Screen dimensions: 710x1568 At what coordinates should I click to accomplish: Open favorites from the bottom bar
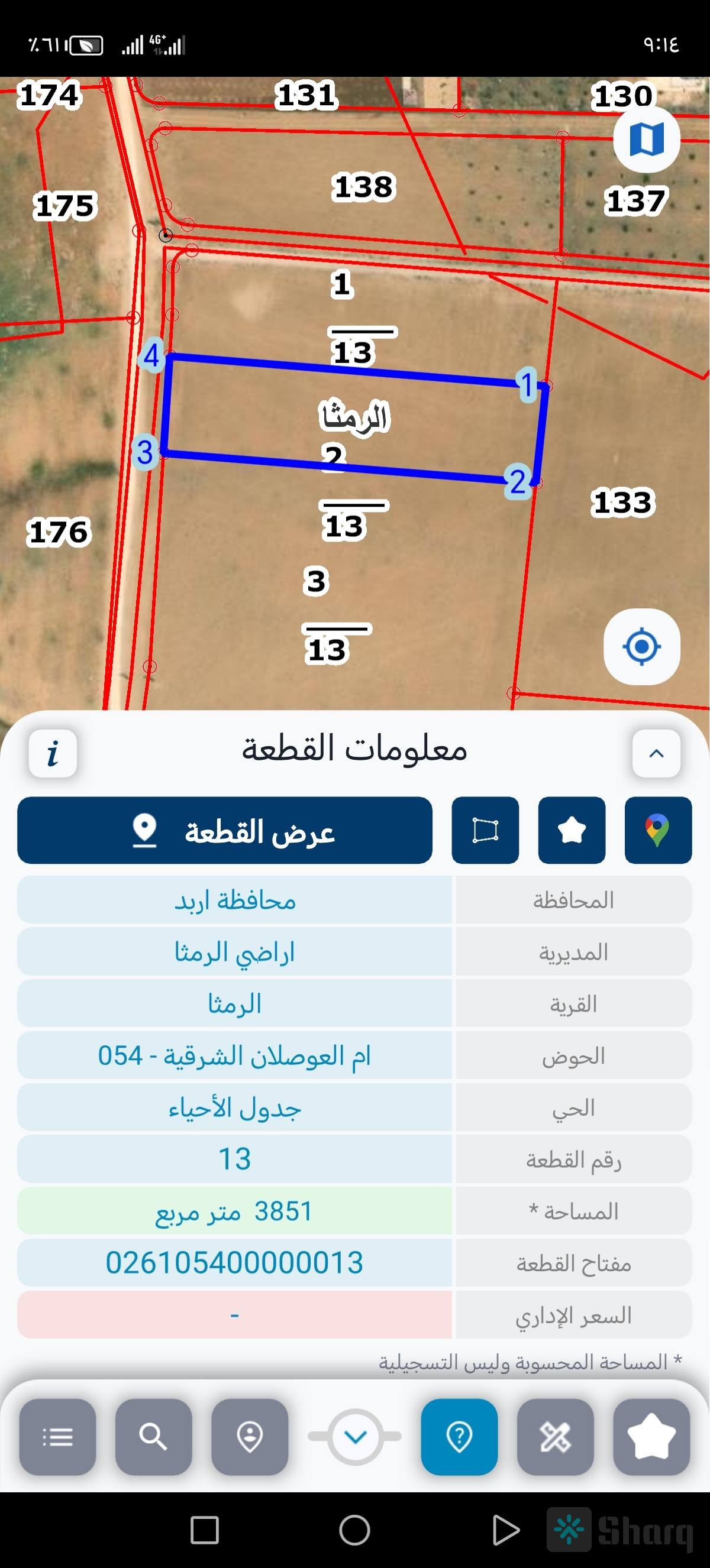tap(651, 1437)
